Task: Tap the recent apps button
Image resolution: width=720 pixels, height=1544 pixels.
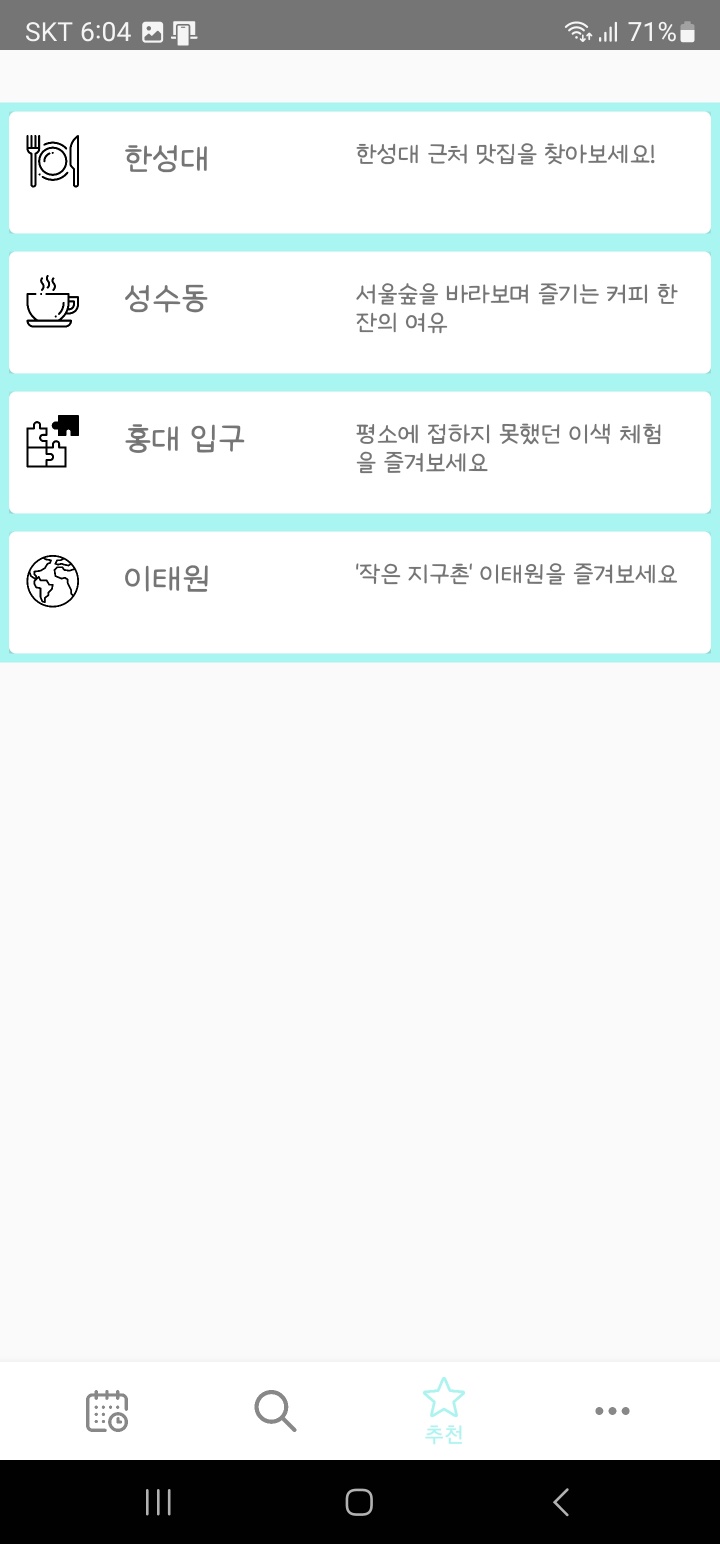Action: point(158,1501)
